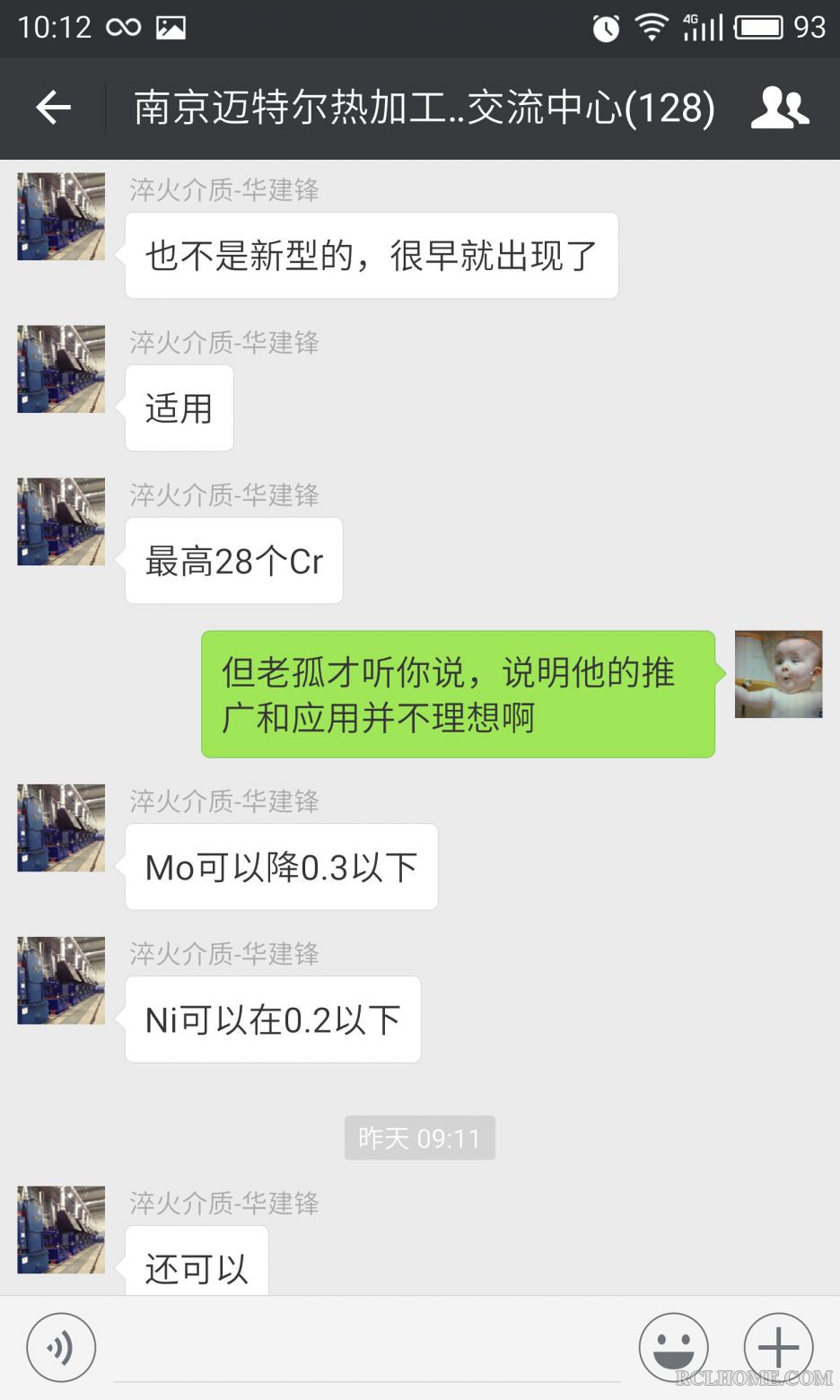This screenshot has height=1400, width=840.
Task: Open my baby avatar profile
Action: tap(778, 674)
